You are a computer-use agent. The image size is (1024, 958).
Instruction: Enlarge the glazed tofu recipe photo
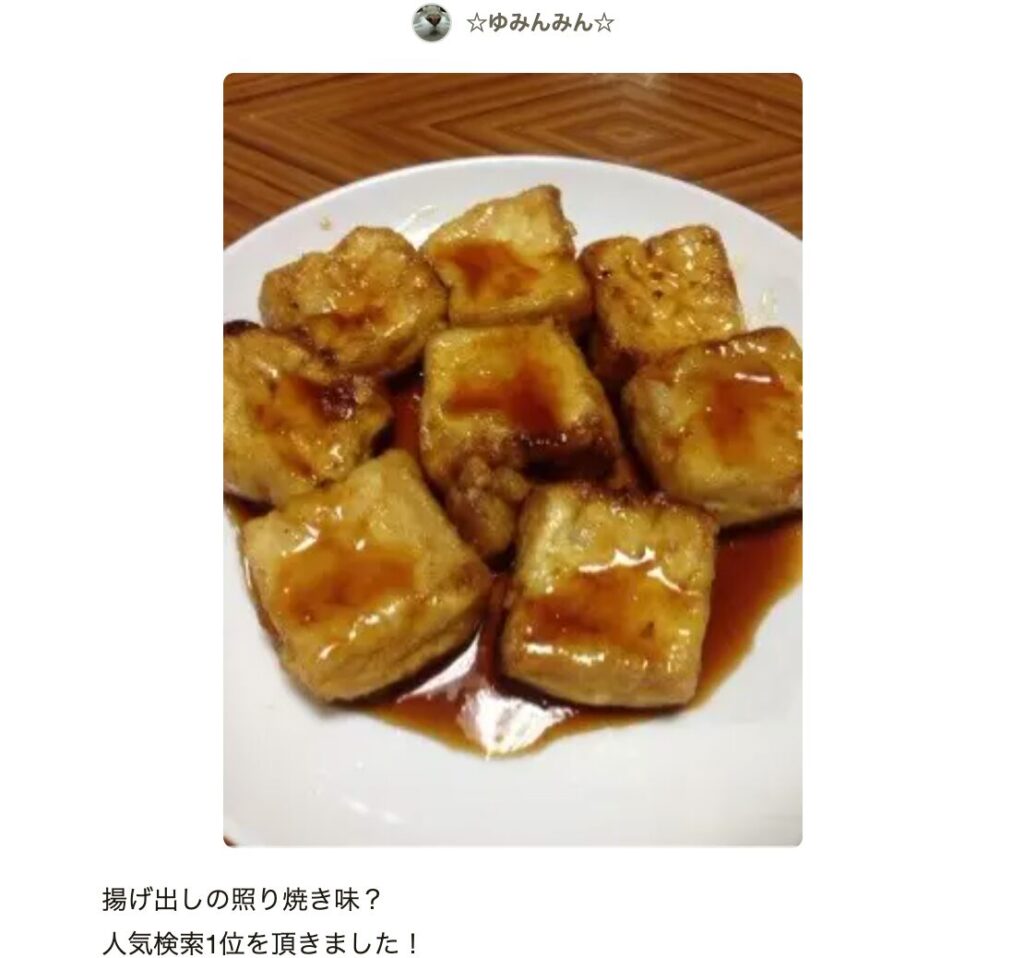pos(512,459)
